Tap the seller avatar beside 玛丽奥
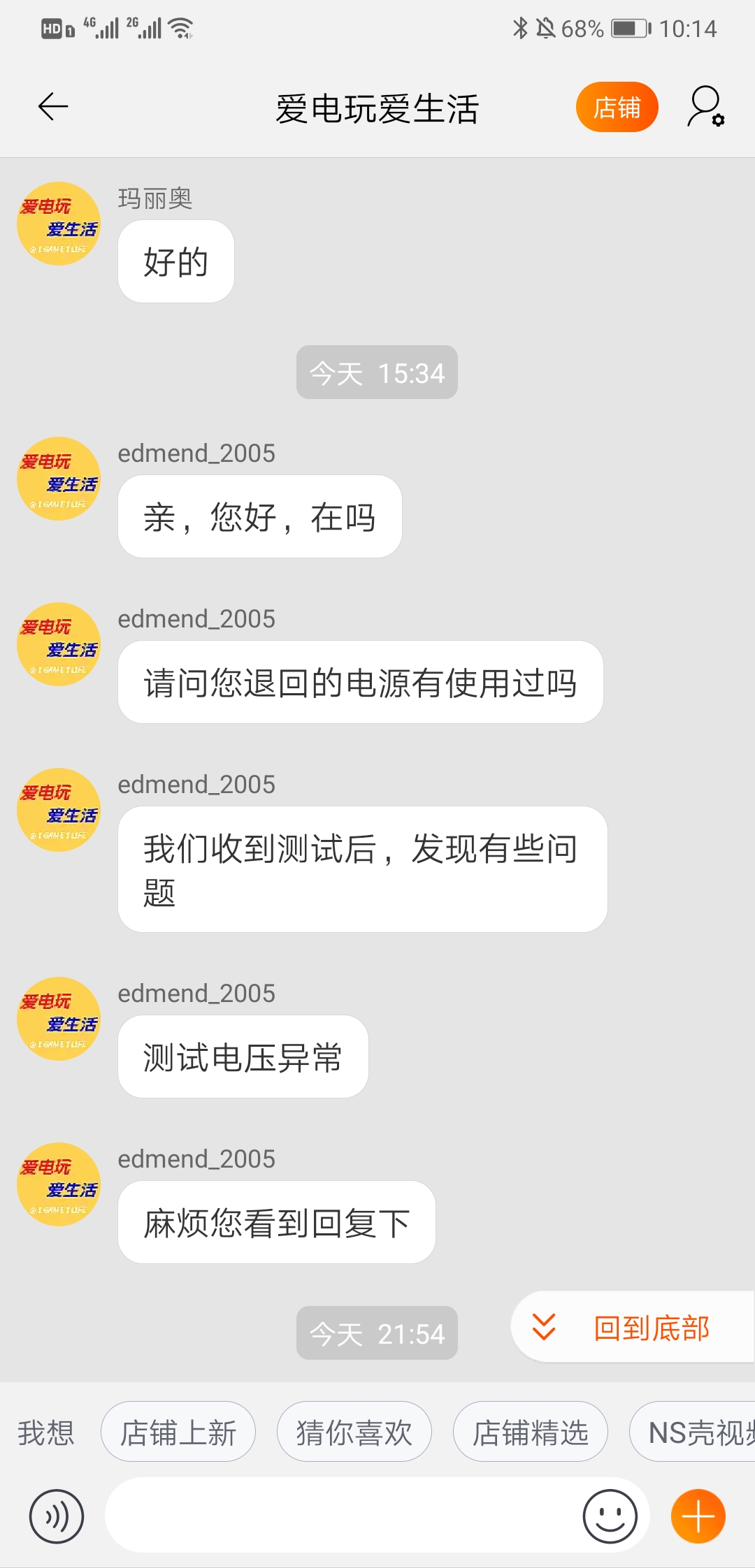755x1568 pixels. point(59,224)
